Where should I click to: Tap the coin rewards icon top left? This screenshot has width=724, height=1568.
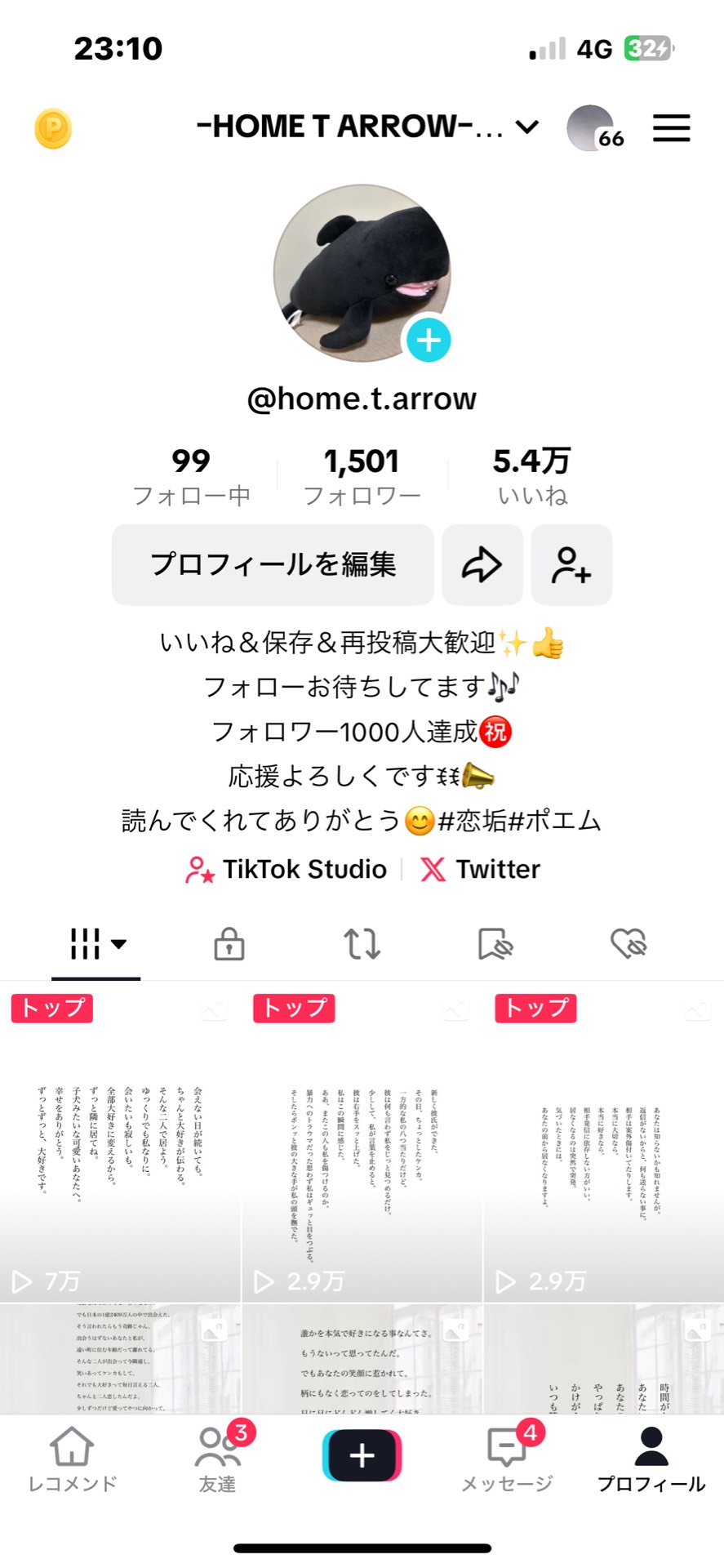click(x=52, y=128)
